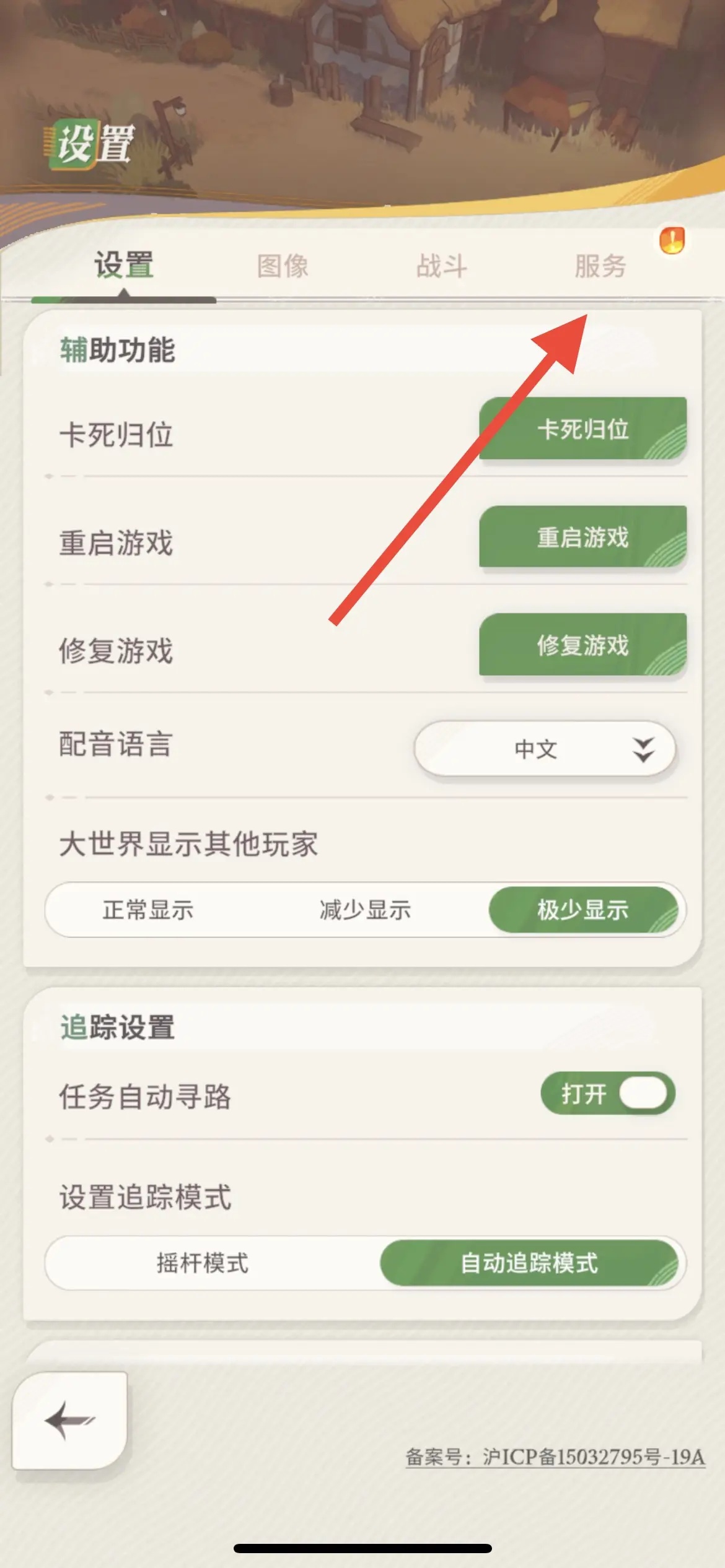Open the 服务 tab

tap(599, 266)
